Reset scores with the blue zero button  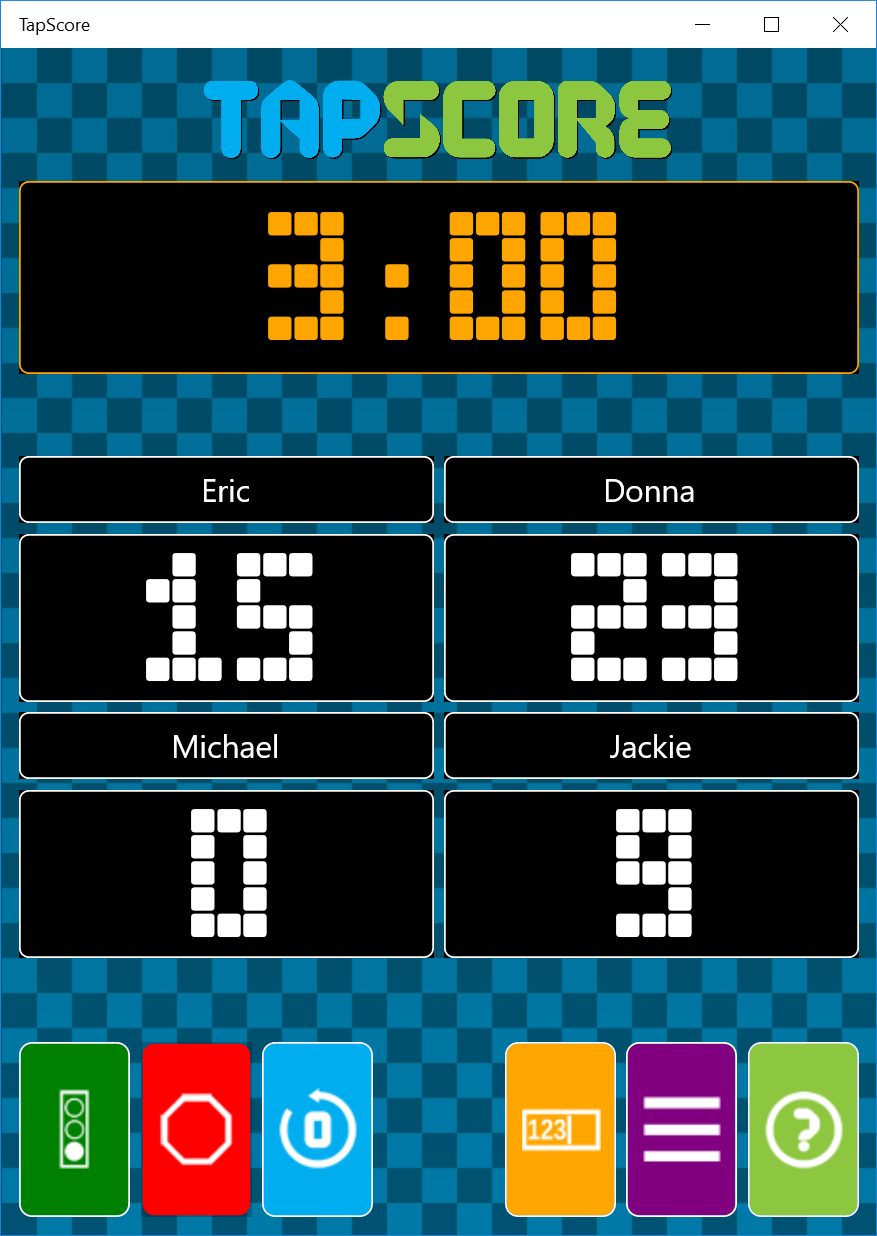[317, 1129]
